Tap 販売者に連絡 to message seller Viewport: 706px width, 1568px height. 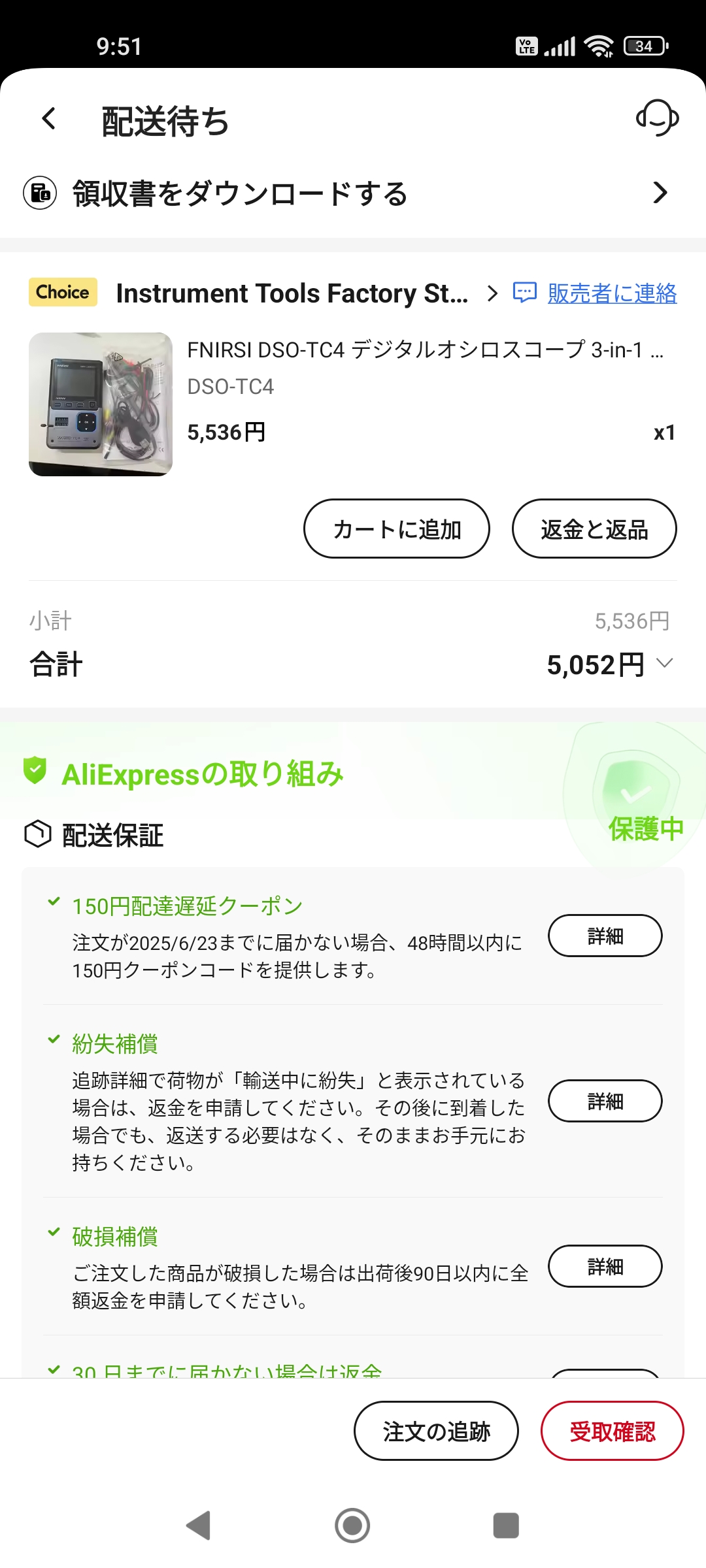(611, 293)
